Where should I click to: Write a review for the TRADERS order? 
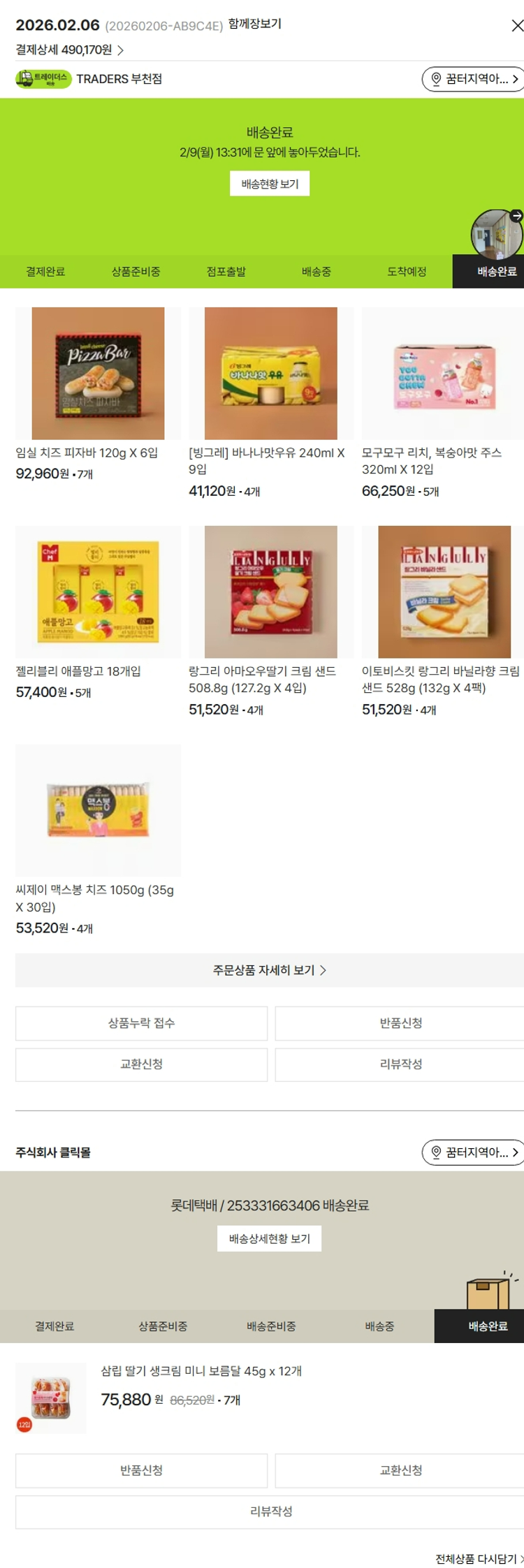(x=400, y=1064)
